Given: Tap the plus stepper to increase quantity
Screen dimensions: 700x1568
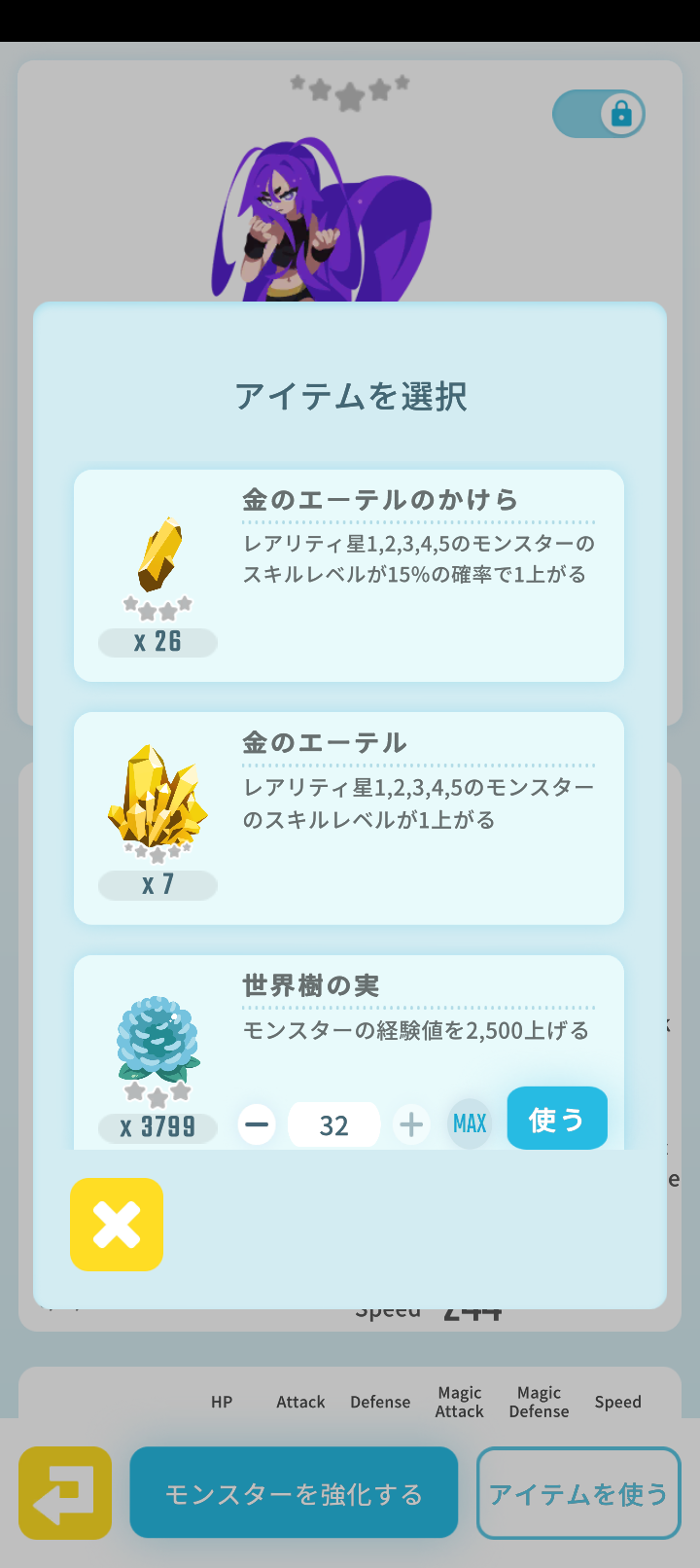Looking at the screenshot, I should [411, 1123].
